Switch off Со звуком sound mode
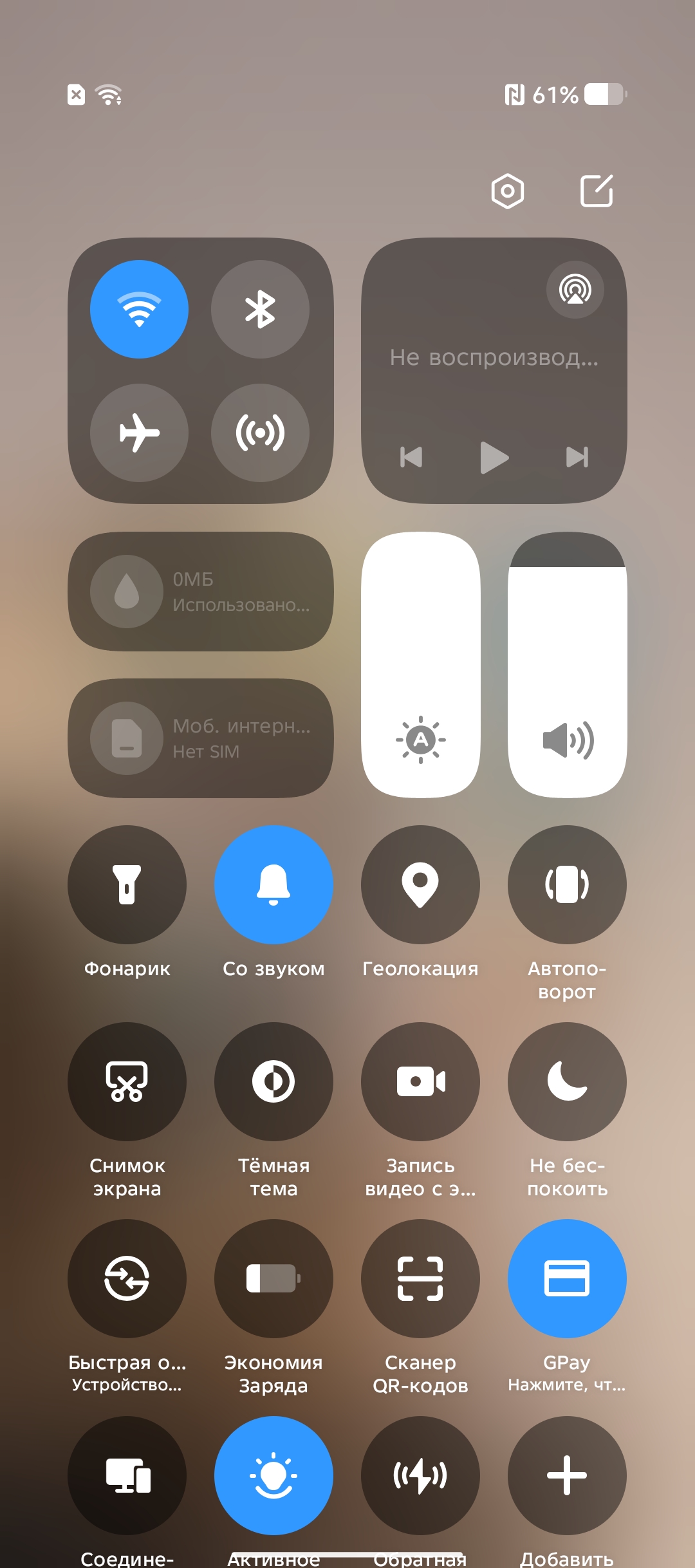Screen dimensions: 695x1568 273,885
